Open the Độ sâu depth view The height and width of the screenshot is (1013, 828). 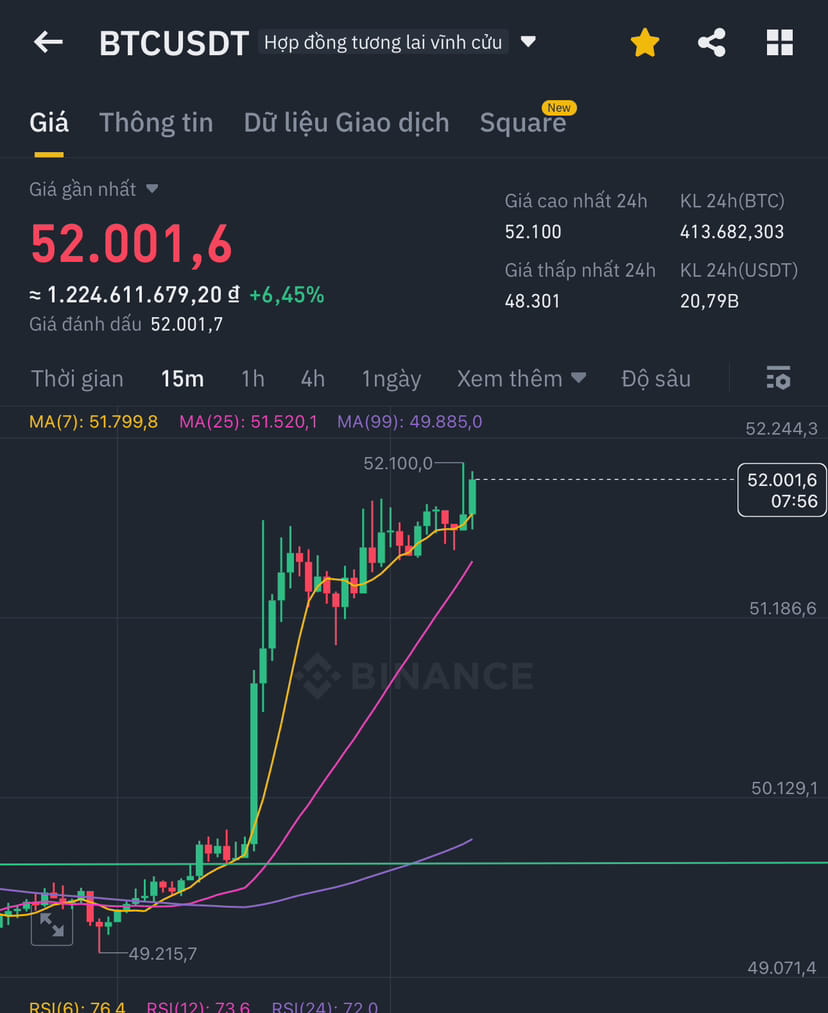pos(656,378)
